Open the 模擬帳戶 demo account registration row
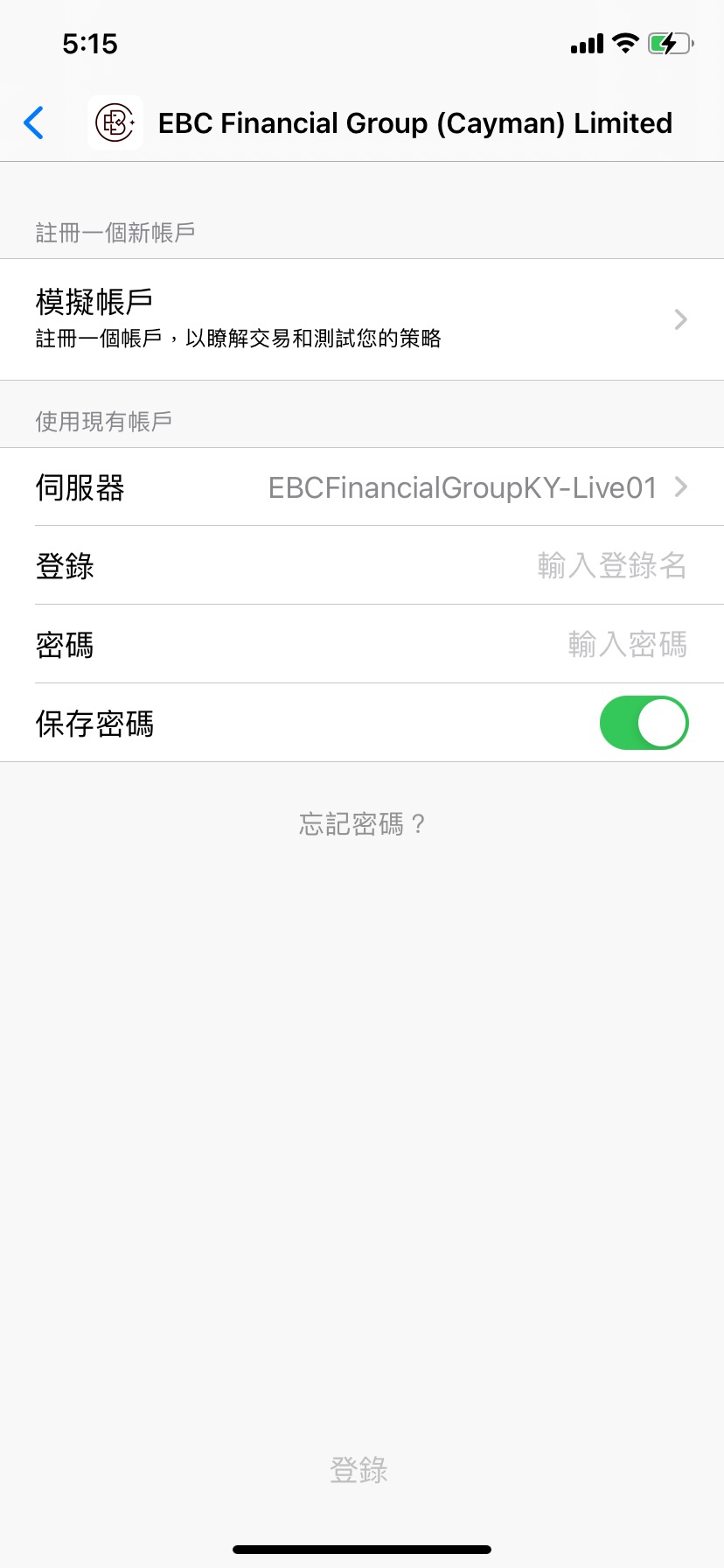The image size is (724, 1568). (362, 319)
